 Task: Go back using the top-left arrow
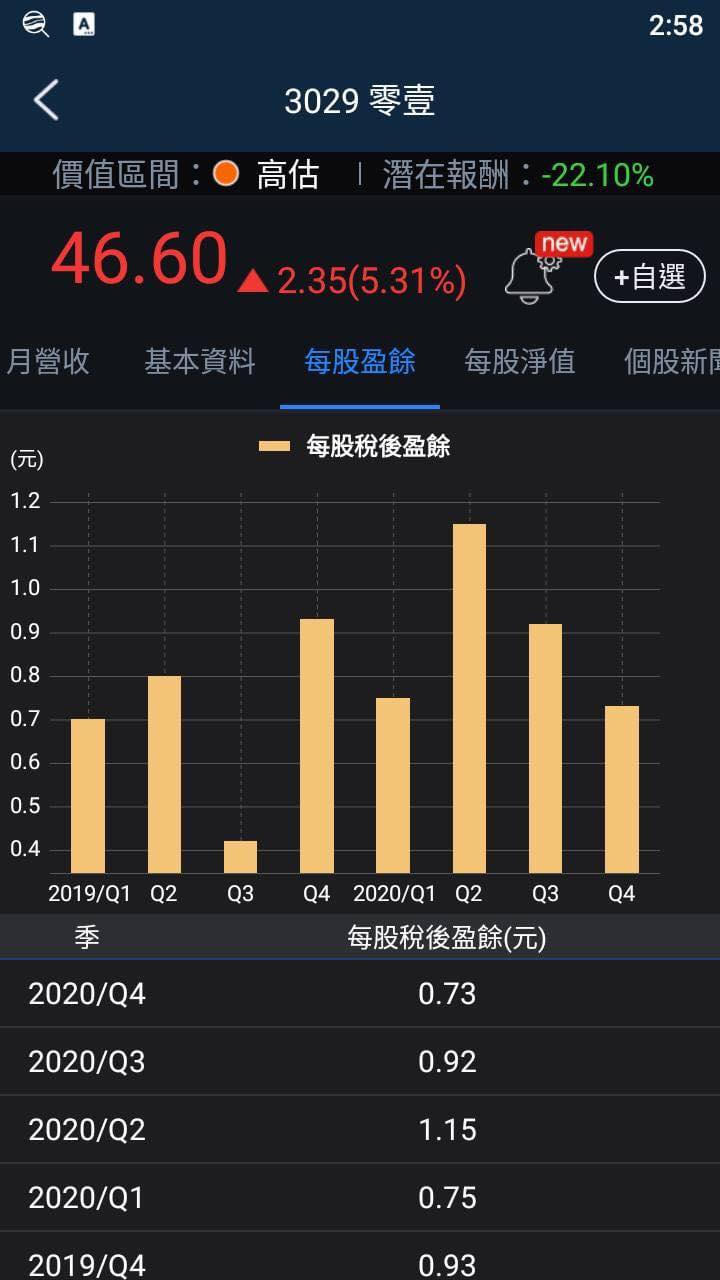46,101
